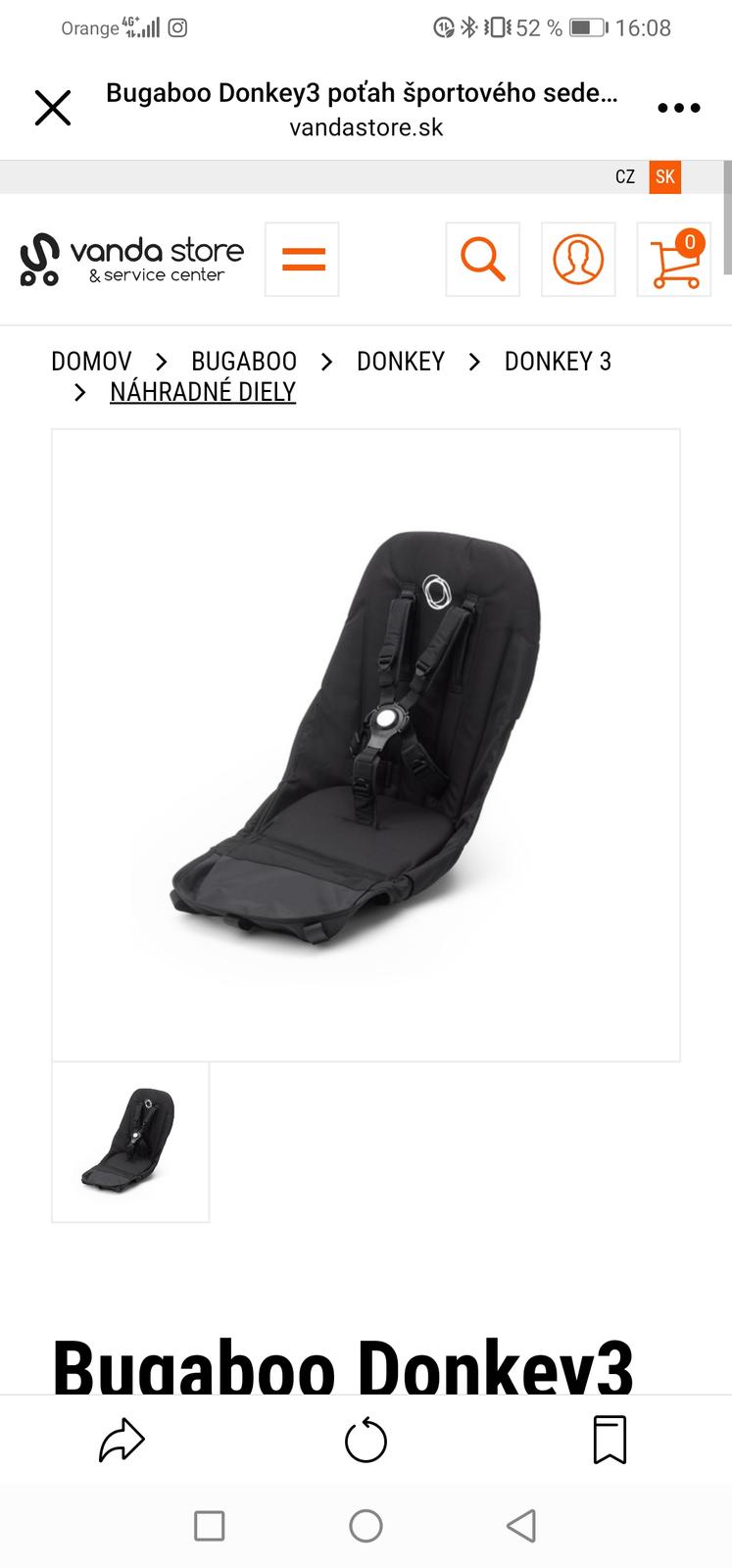732x1568 pixels.
Task: Enlarge the main seat cover image
Action: pos(366,745)
